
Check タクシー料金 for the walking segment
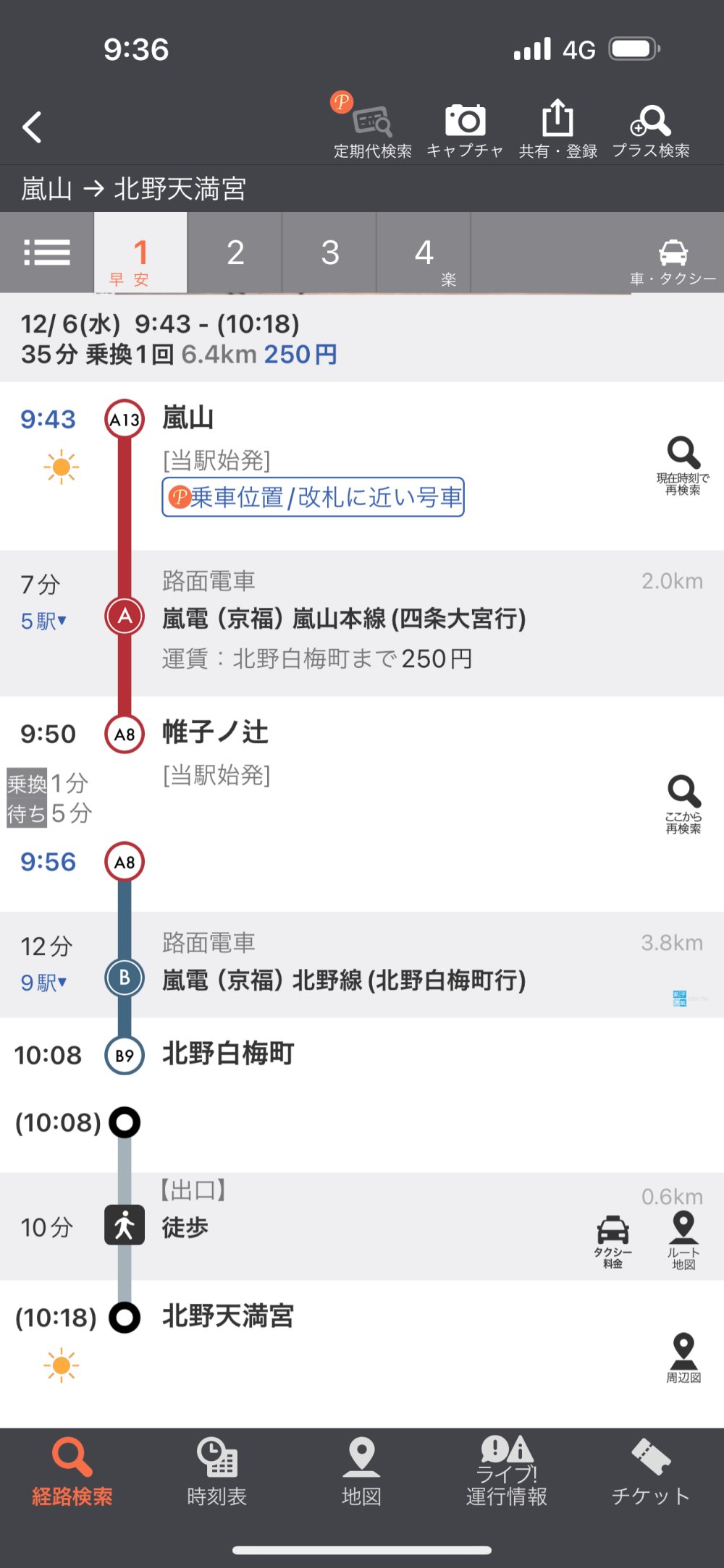[613, 1240]
